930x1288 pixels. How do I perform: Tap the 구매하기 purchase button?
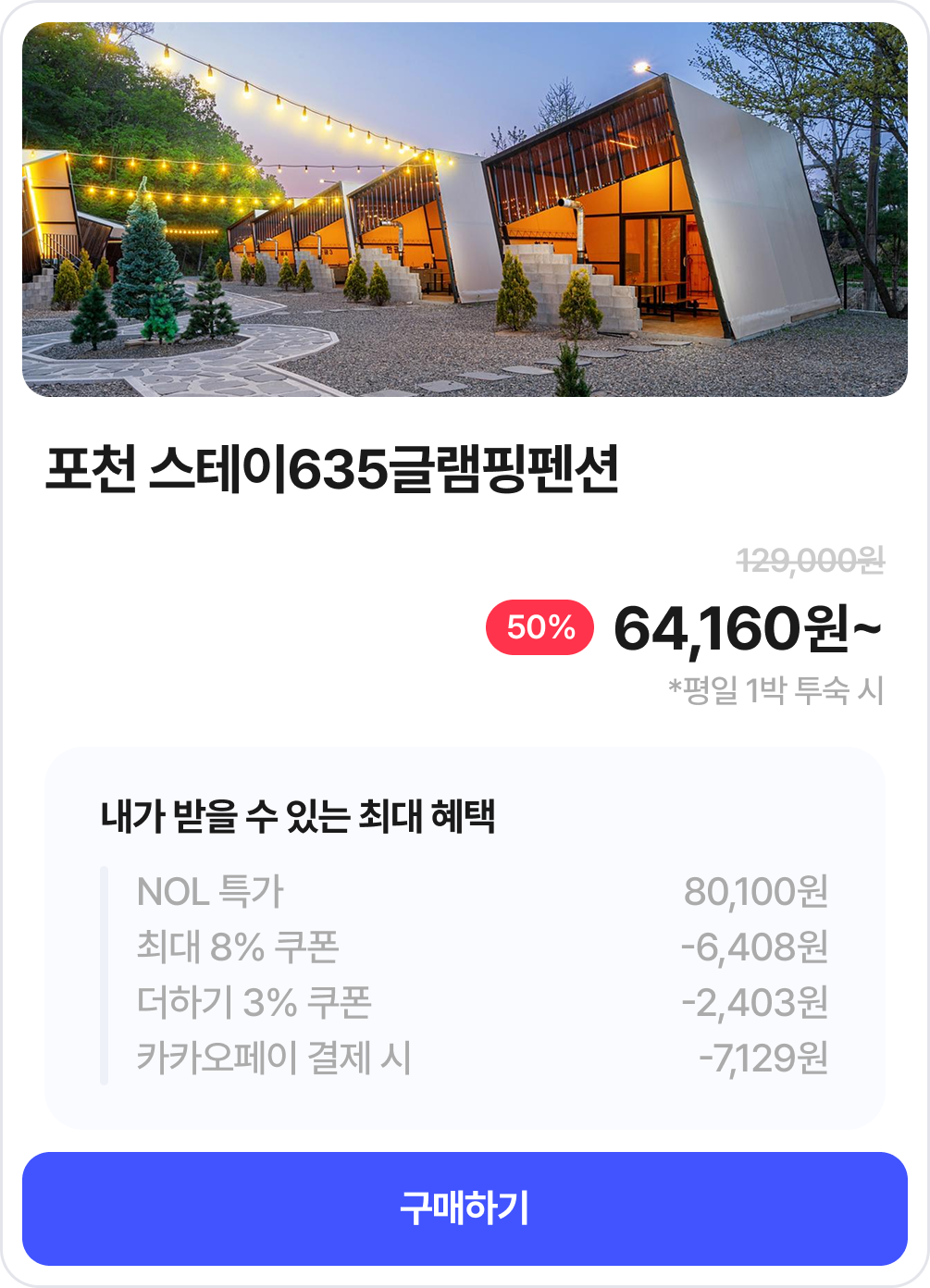[x=465, y=1208]
